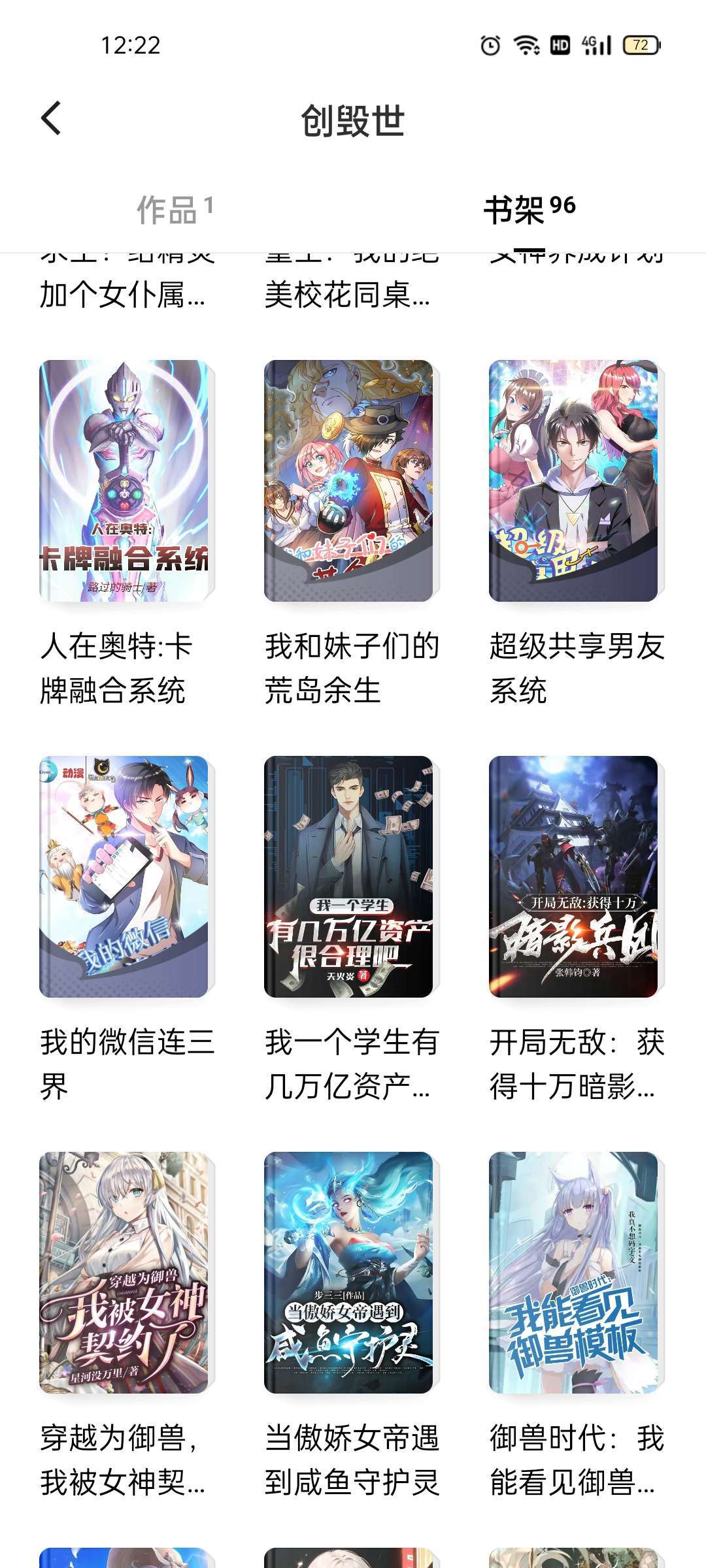This screenshot has height=1568, width=706.
Task: Open 我和妹子们的荒岛余生
Action: [x=348, y=481]
